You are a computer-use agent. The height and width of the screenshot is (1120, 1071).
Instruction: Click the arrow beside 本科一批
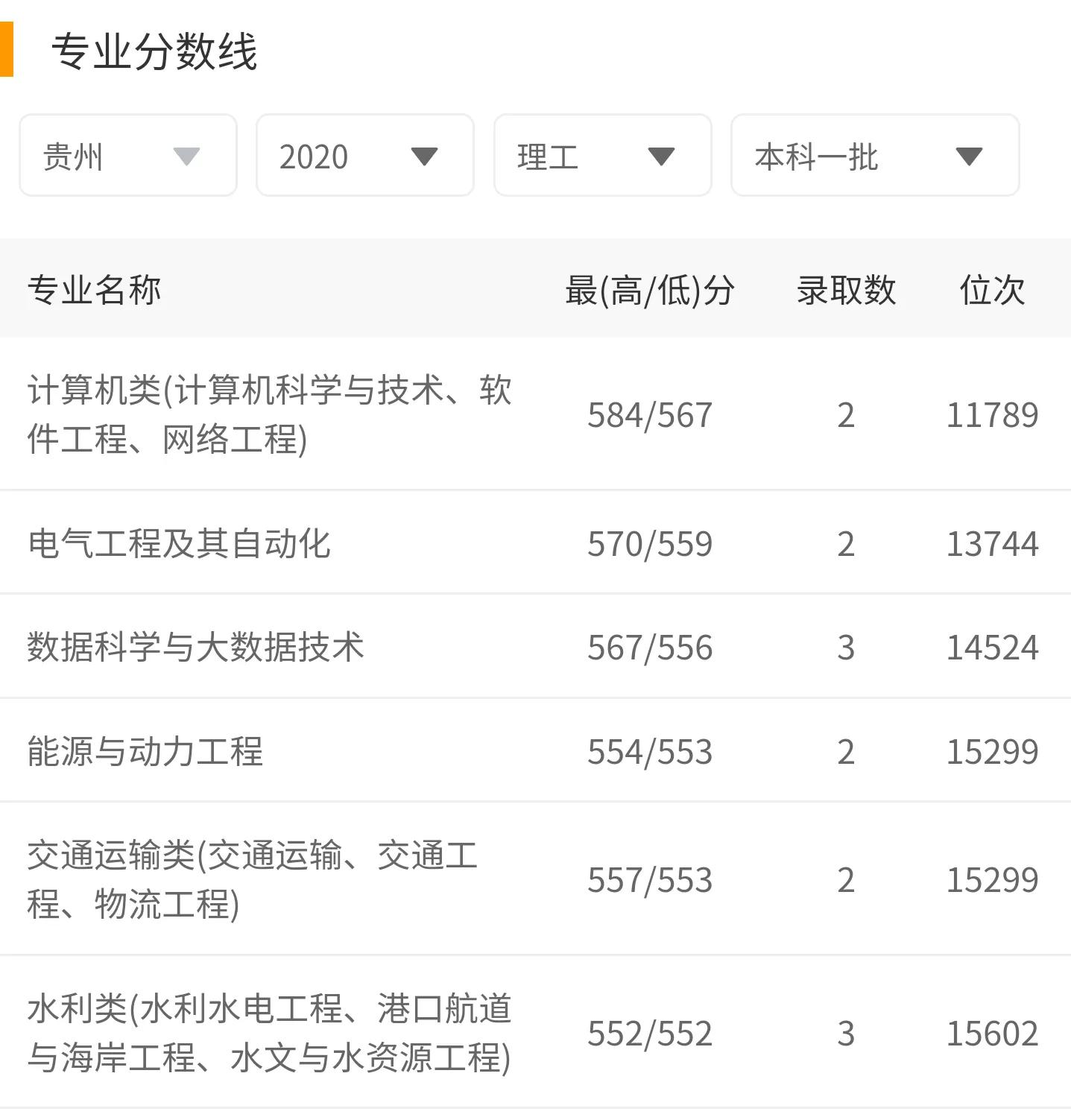[x=969, y=156]
